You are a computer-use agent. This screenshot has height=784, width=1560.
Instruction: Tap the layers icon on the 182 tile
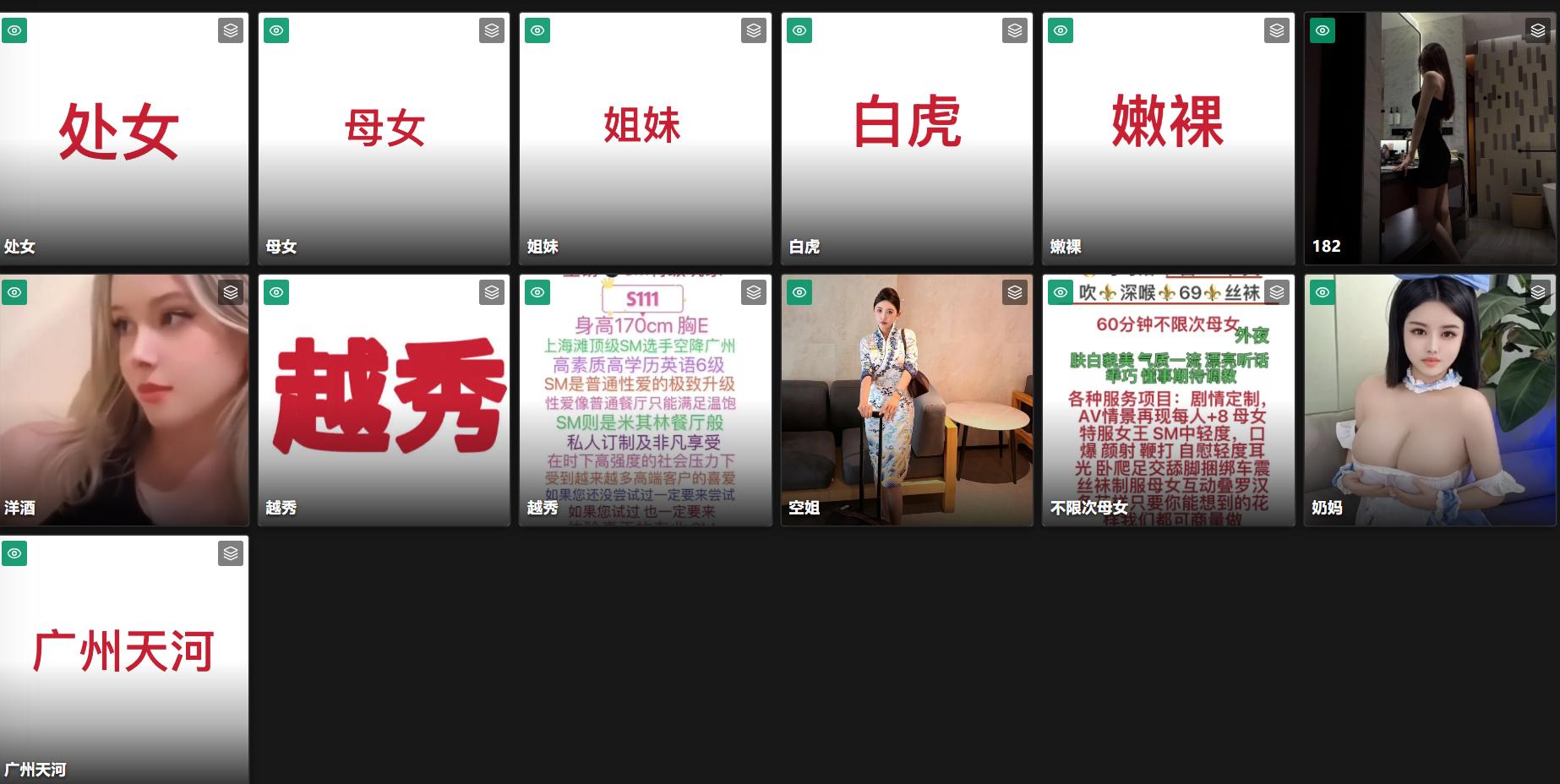tap(1538, 31)
